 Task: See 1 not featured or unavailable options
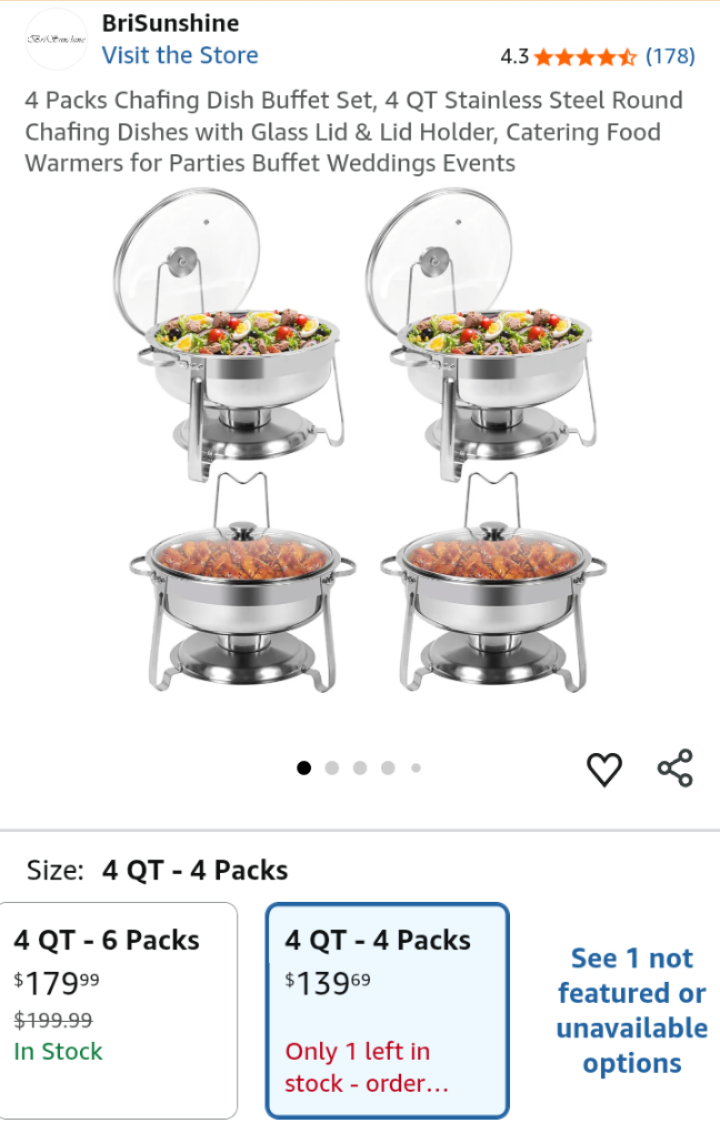(x=631, y=1010)
